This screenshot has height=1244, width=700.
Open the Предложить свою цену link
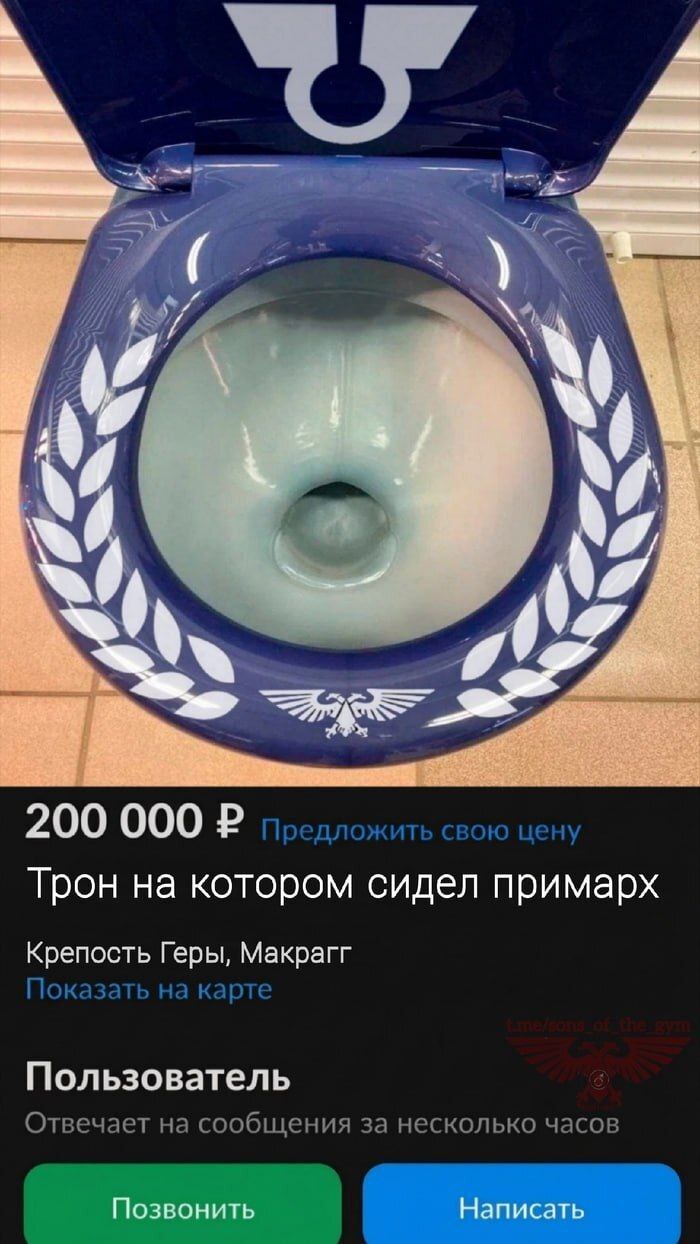tap(420, 830)
